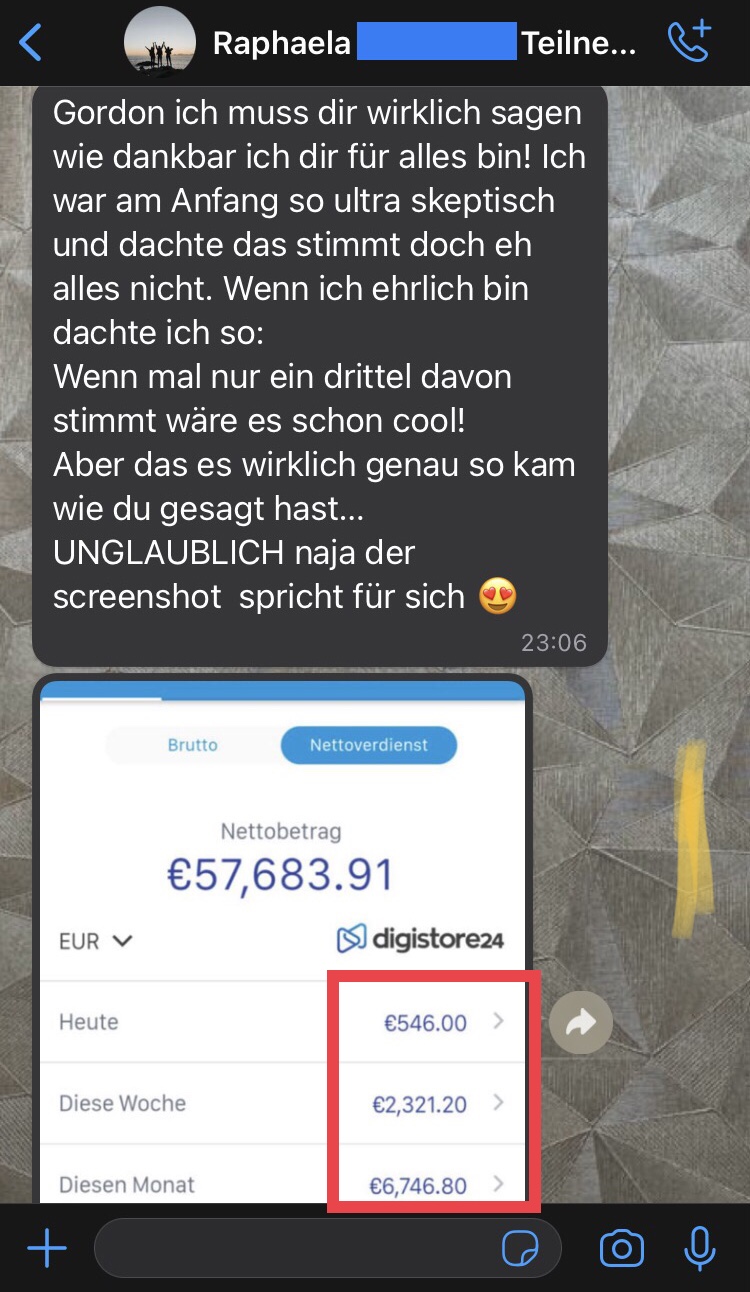Go back to the chat list

point(31,43)
